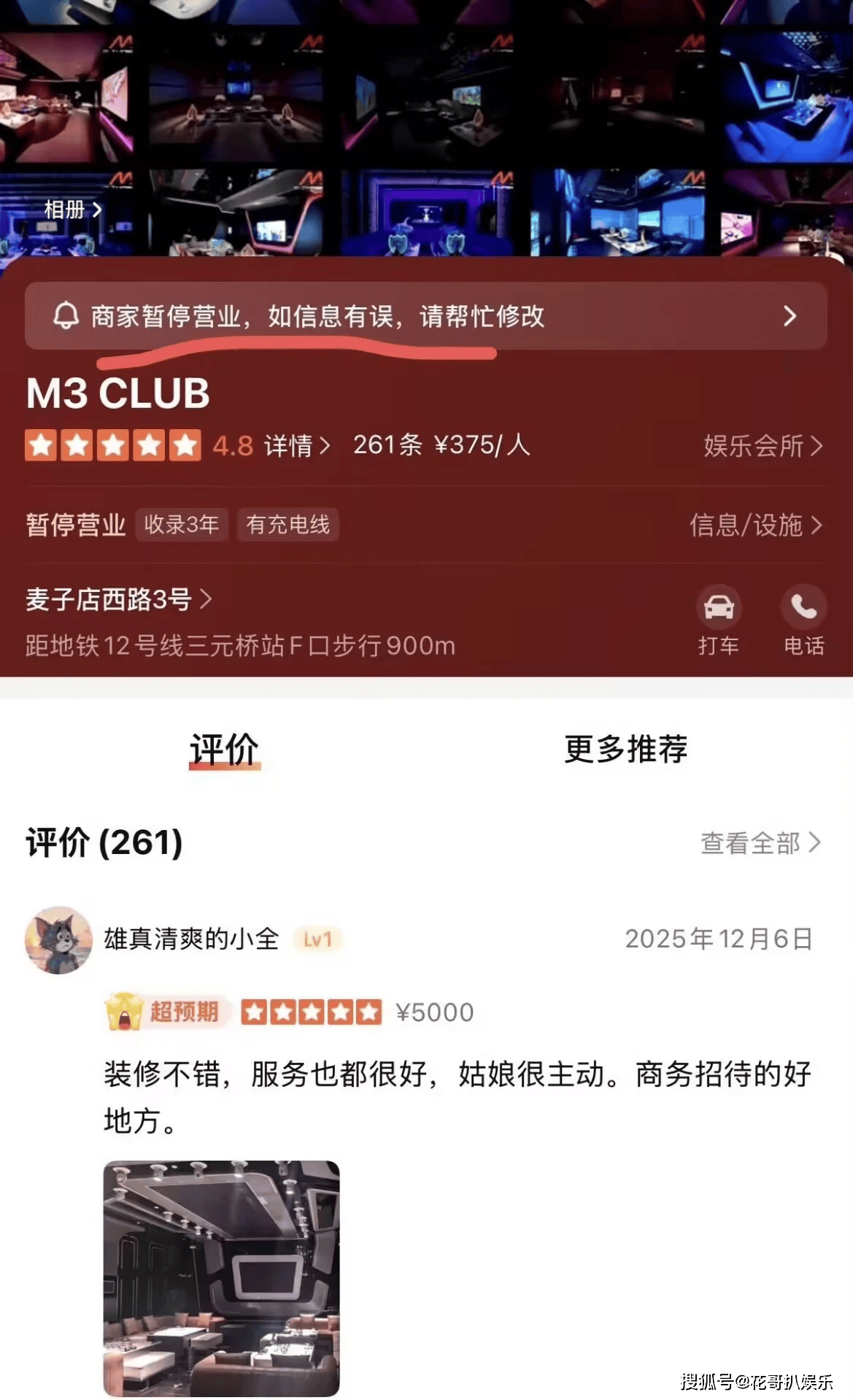Viewport: 853px width, 1400px height.
Task: Open the review's interior photo
Action: point(221,1277)
